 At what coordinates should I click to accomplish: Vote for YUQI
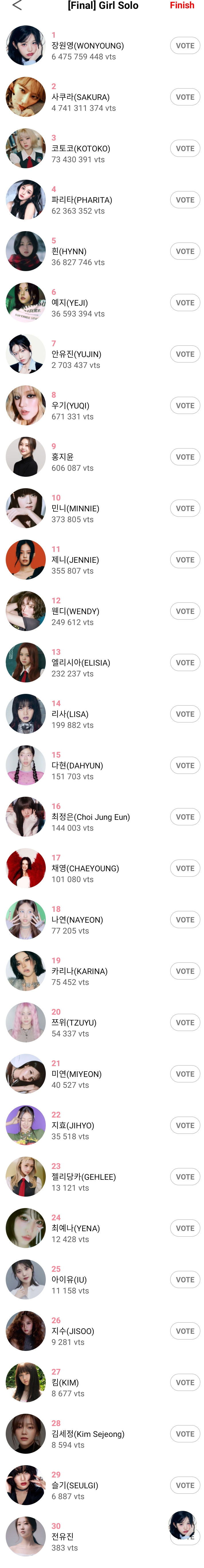coord(185,406)
